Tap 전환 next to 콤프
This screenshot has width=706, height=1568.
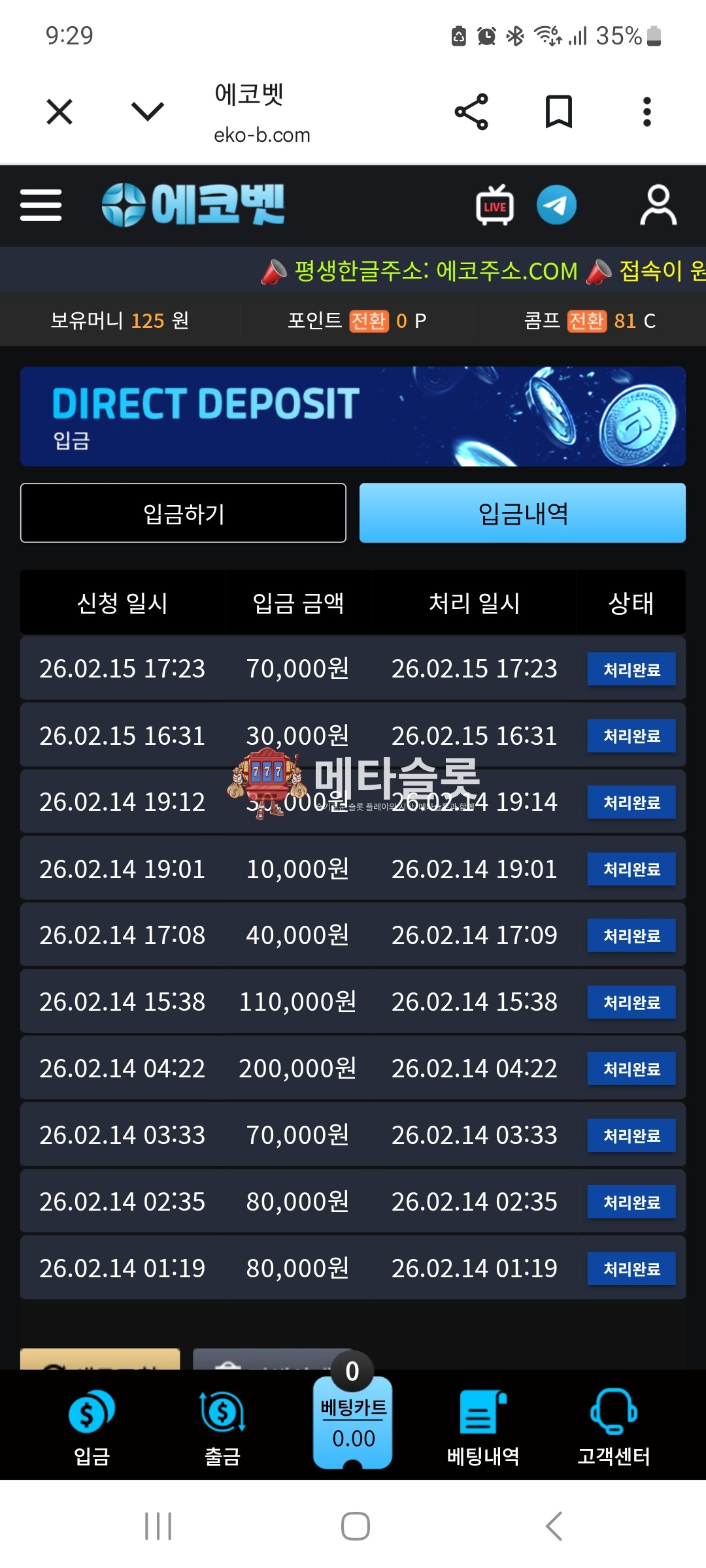click(x=586, y=321)
